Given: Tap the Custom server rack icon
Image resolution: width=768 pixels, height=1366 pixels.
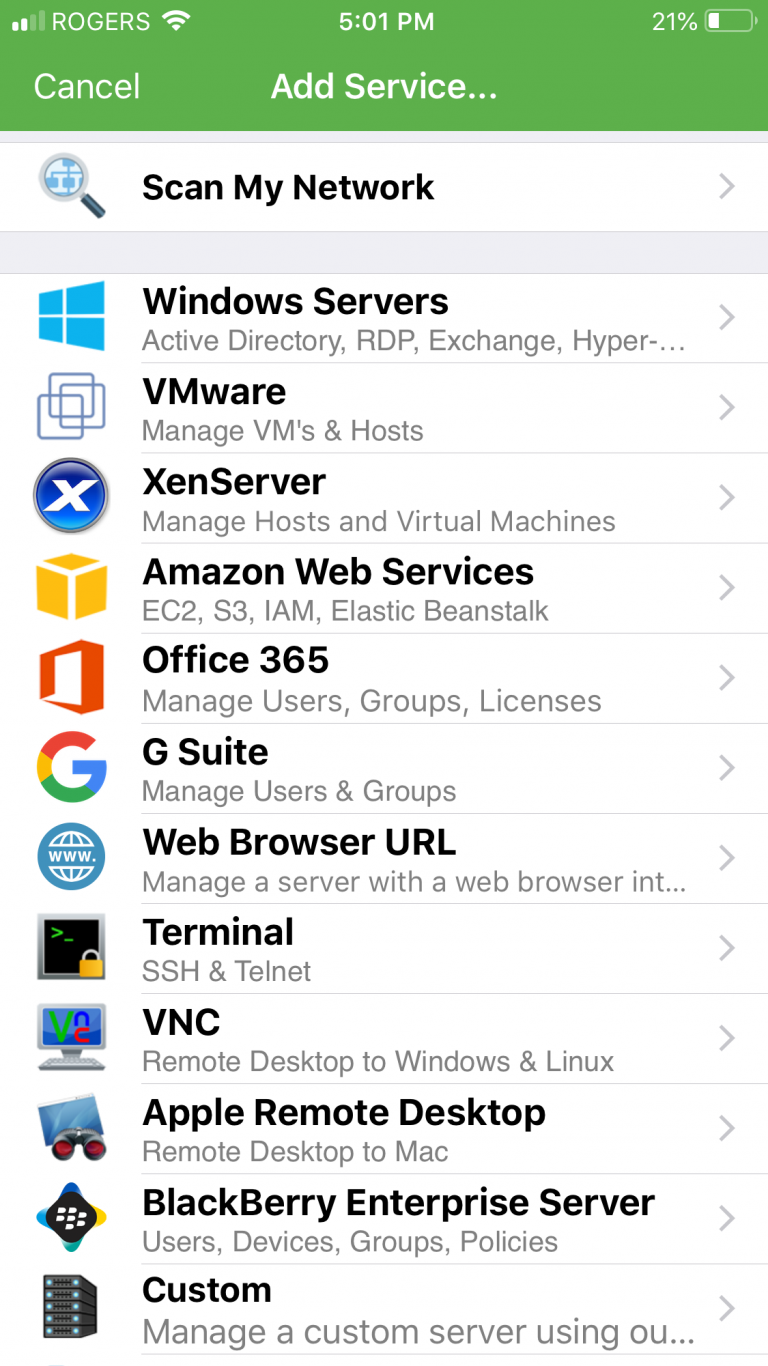Looking at the screenshot, I should (70, 1308).
